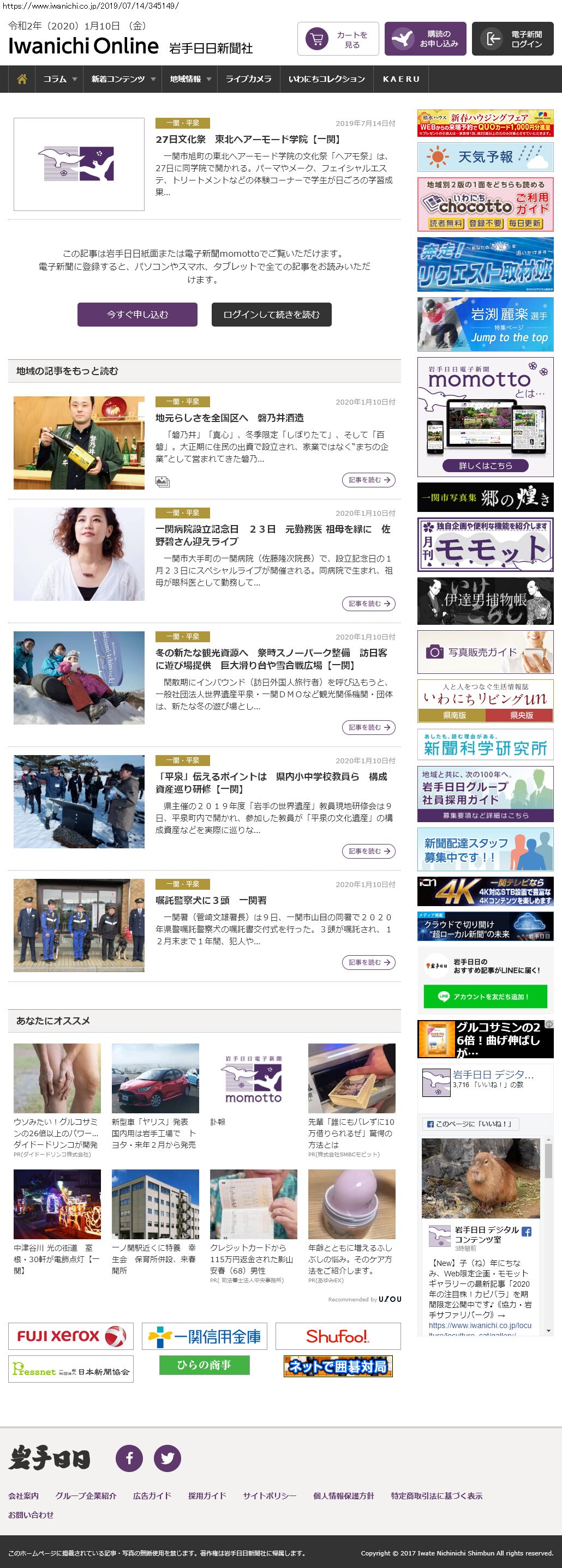
Task: Choose ログインして続きを読む
Action: click(x=271, y=315)
